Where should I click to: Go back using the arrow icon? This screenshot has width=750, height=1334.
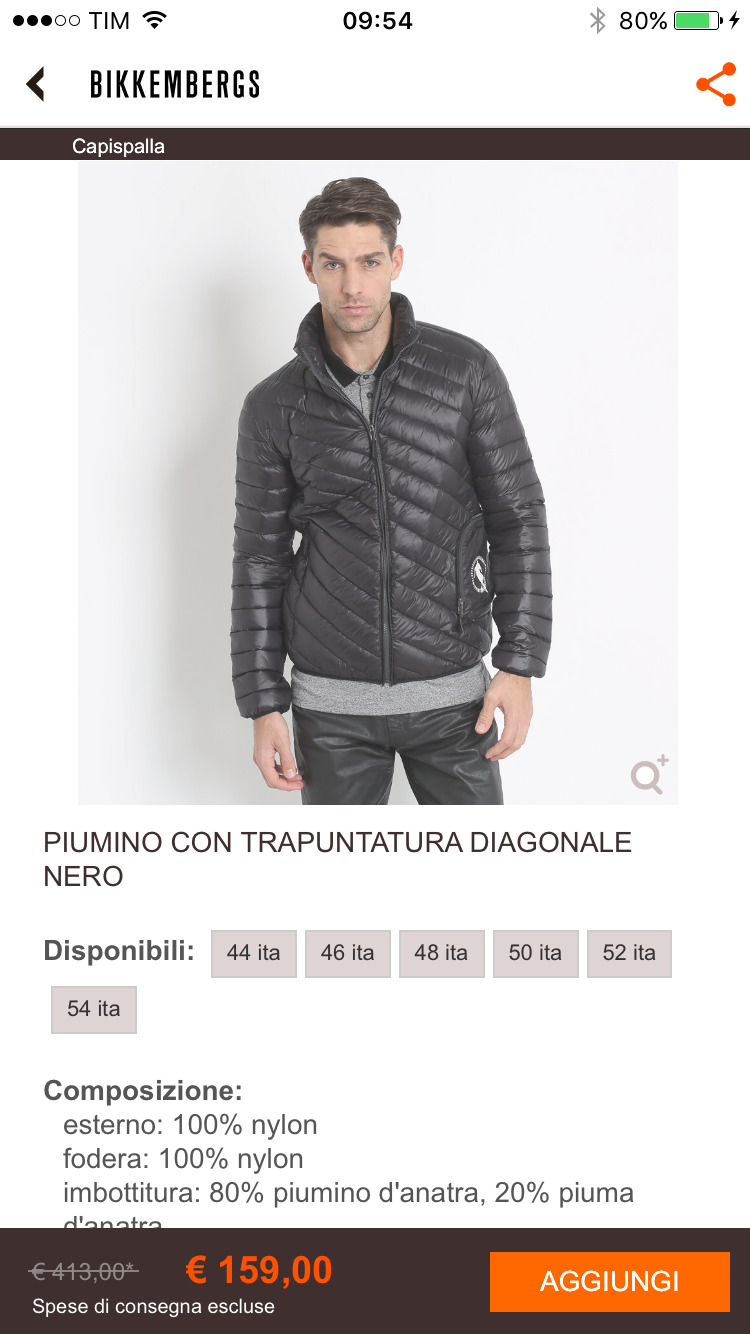[x=36, y=84]
